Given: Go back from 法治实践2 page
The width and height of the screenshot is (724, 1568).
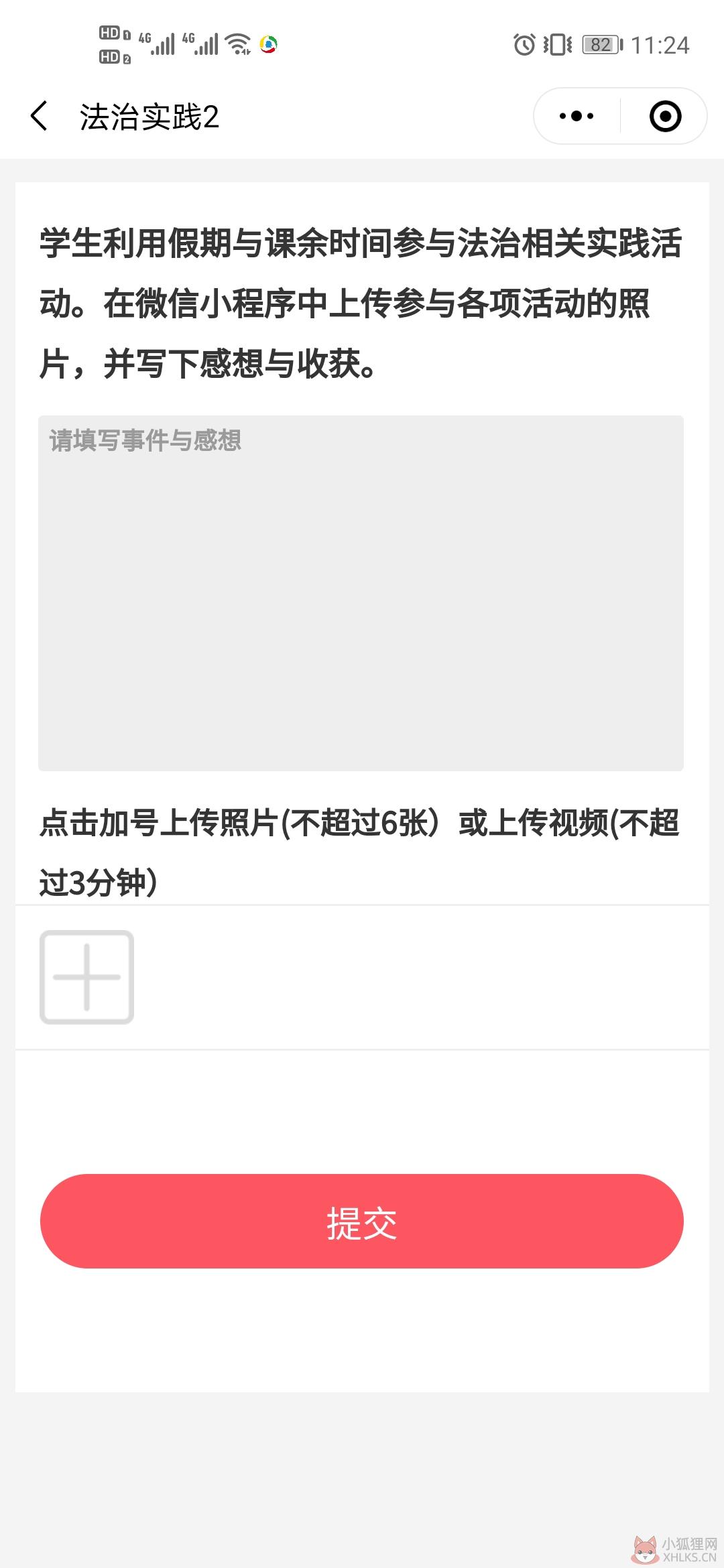Looking at the screenshot, I should [x=40, y=116].
